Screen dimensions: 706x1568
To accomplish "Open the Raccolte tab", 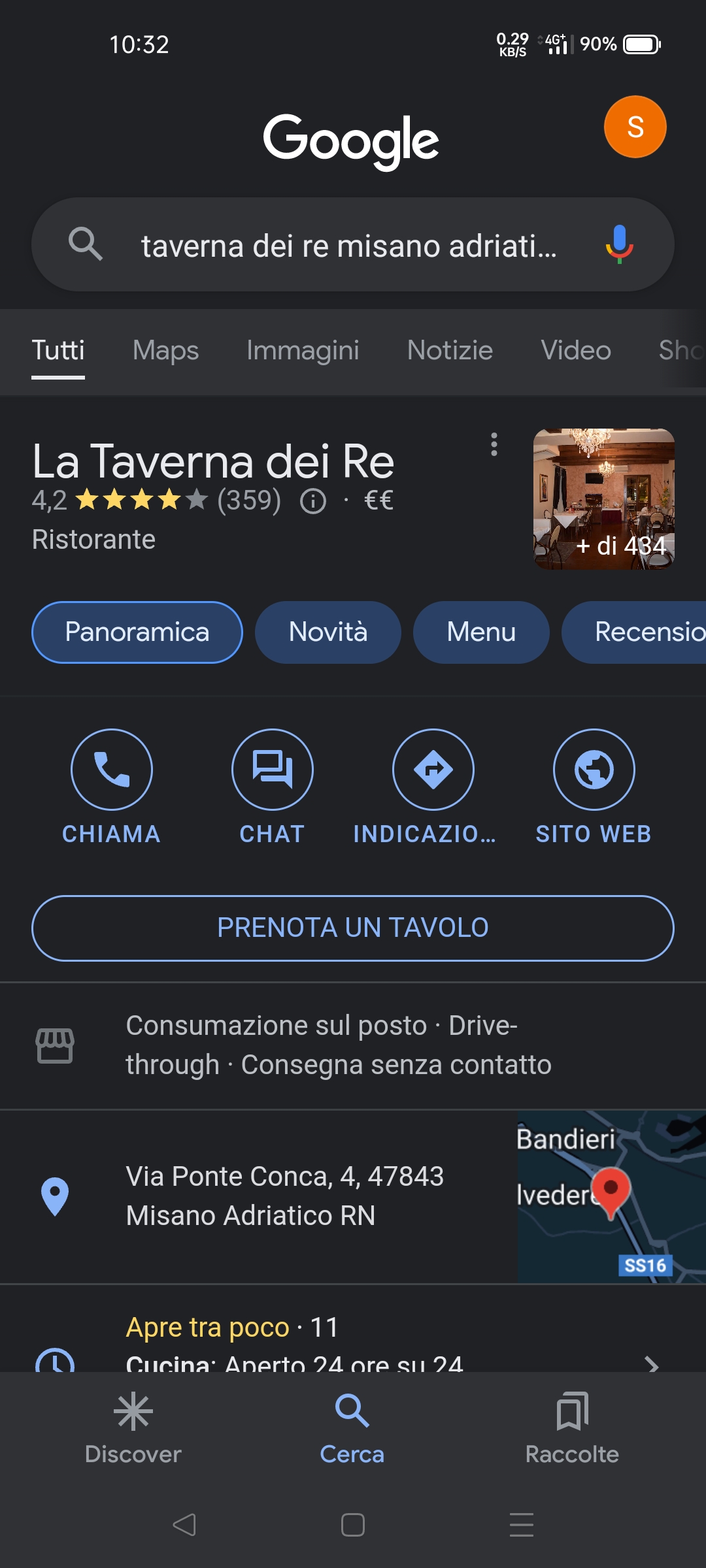I will 572,1428.
